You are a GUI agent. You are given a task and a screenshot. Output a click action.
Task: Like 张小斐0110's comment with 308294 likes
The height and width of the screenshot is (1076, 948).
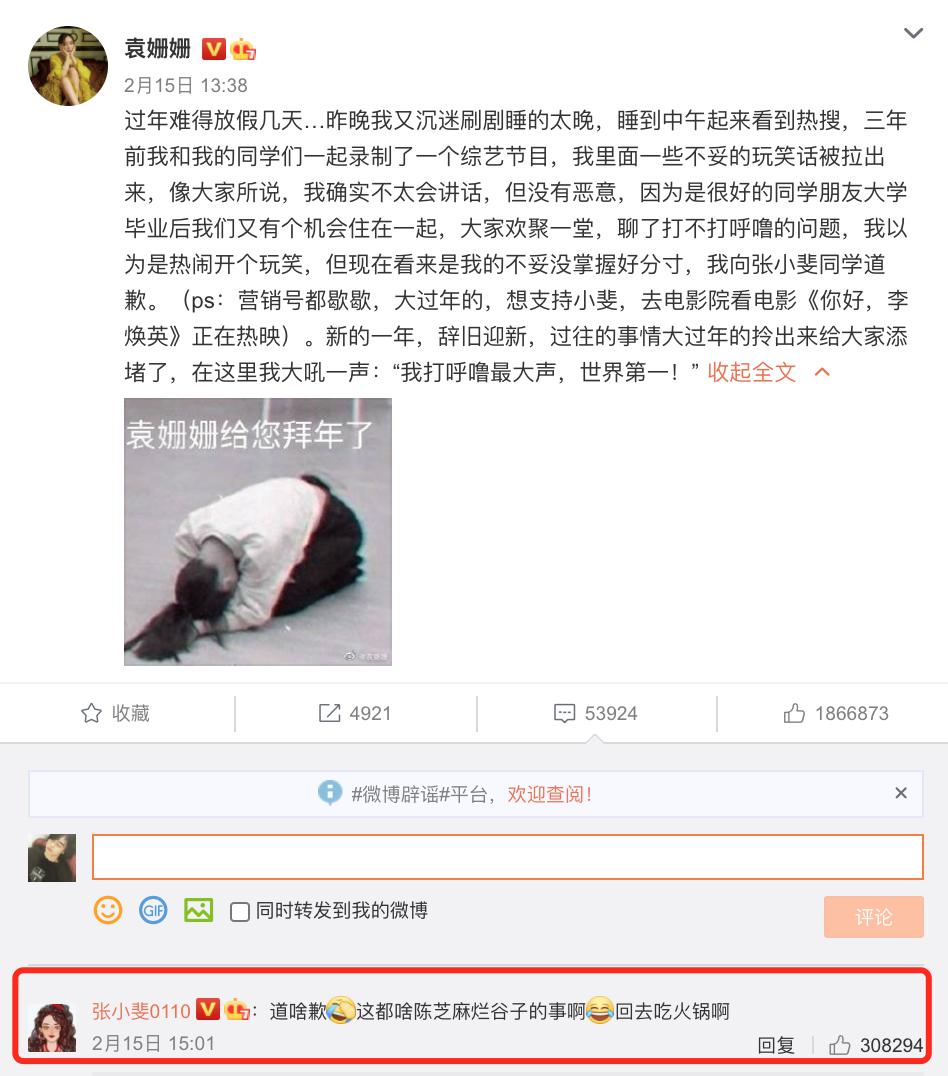tap(840, 1045)
